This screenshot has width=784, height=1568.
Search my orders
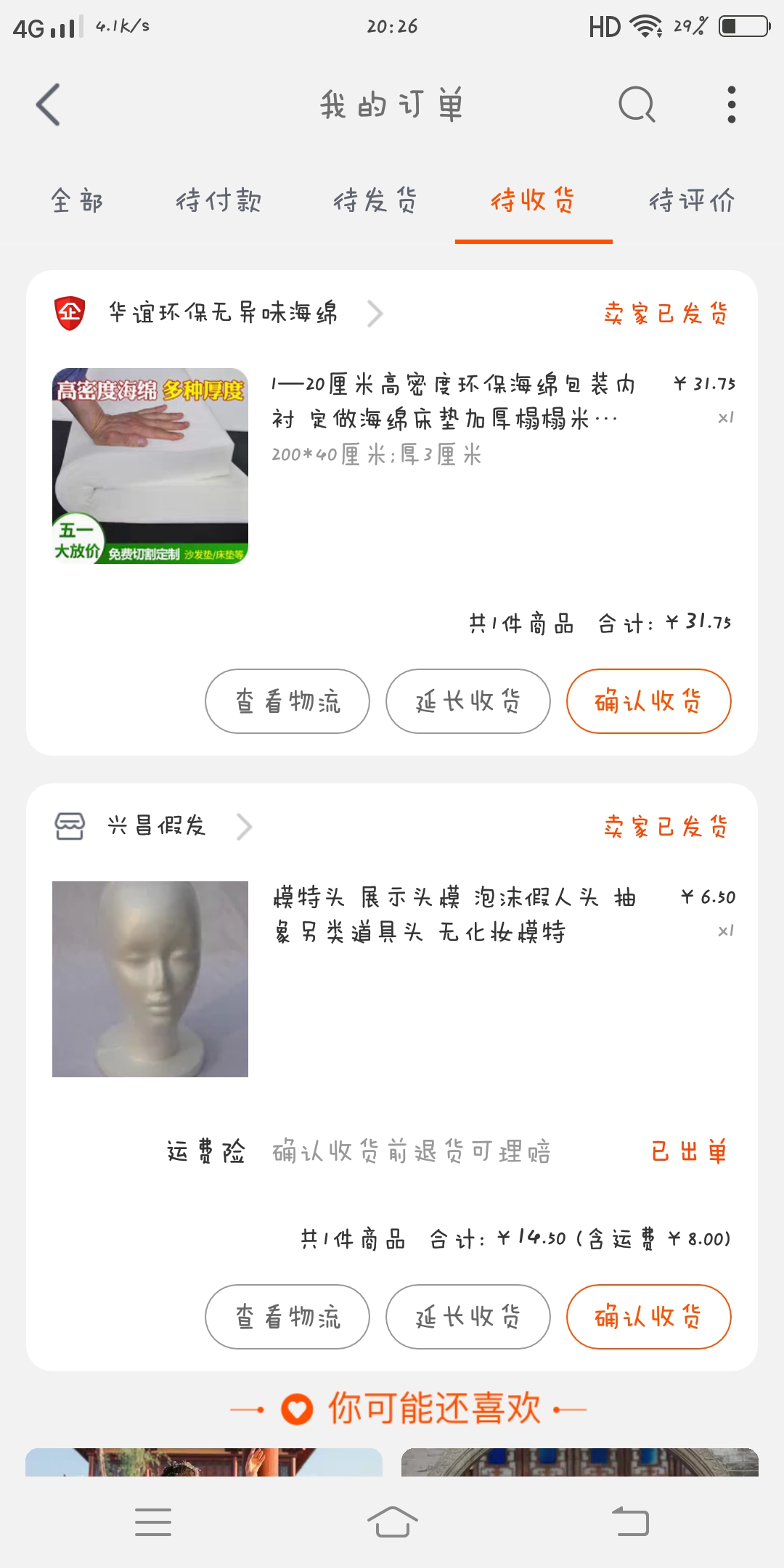click(x=637, y=105)
